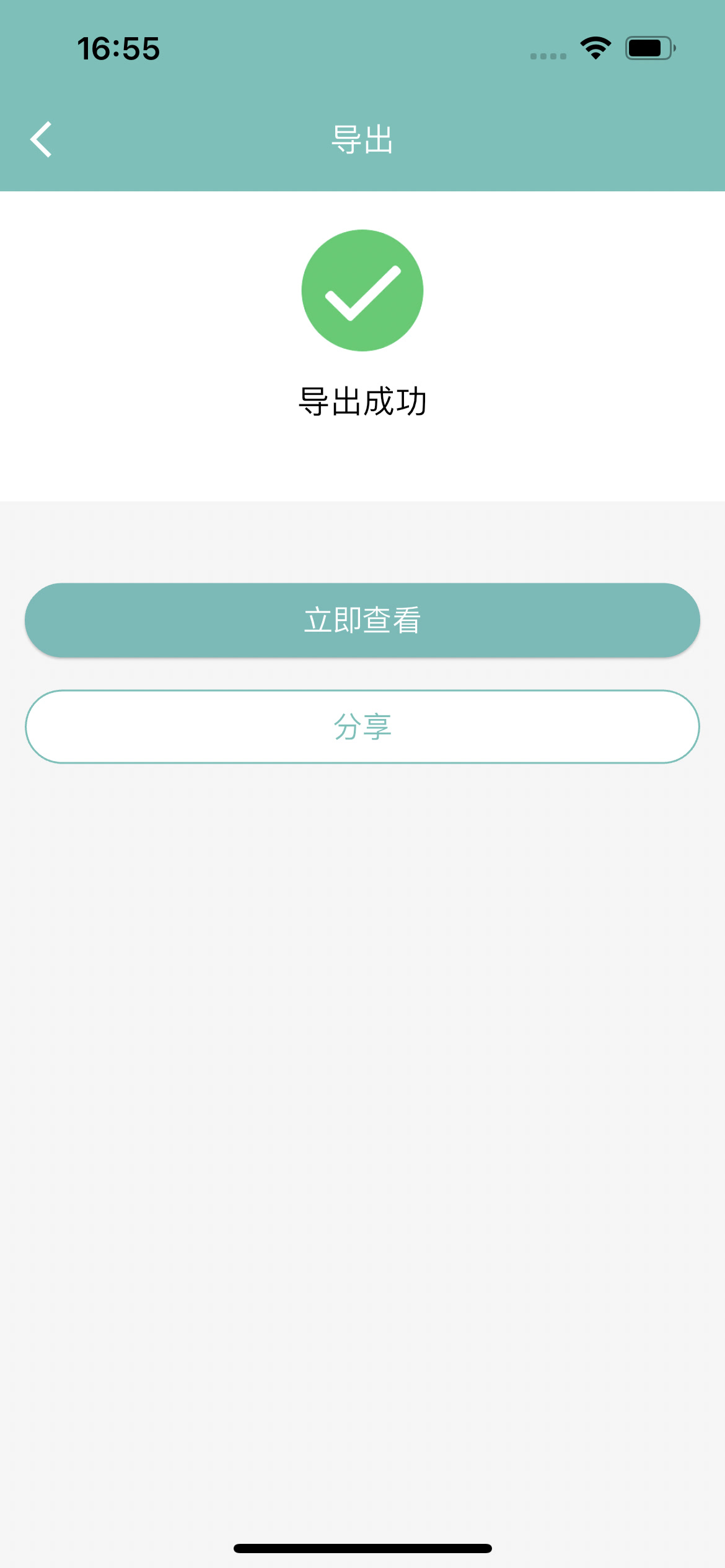Tap the back arrow in the navigation bar
The height and width of the screenshot is (1568, 725).
41,139
